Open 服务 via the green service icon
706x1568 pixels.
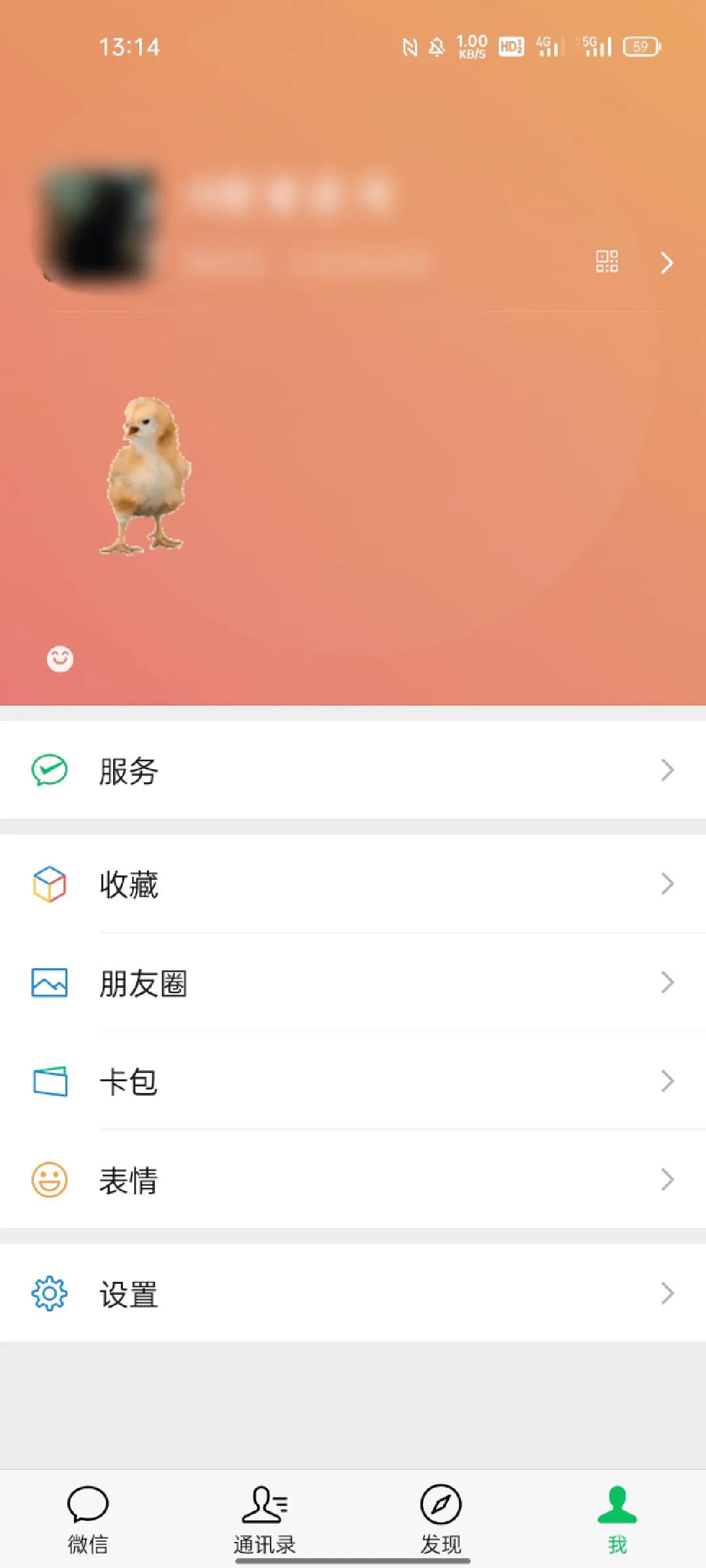tap(49, 770)
